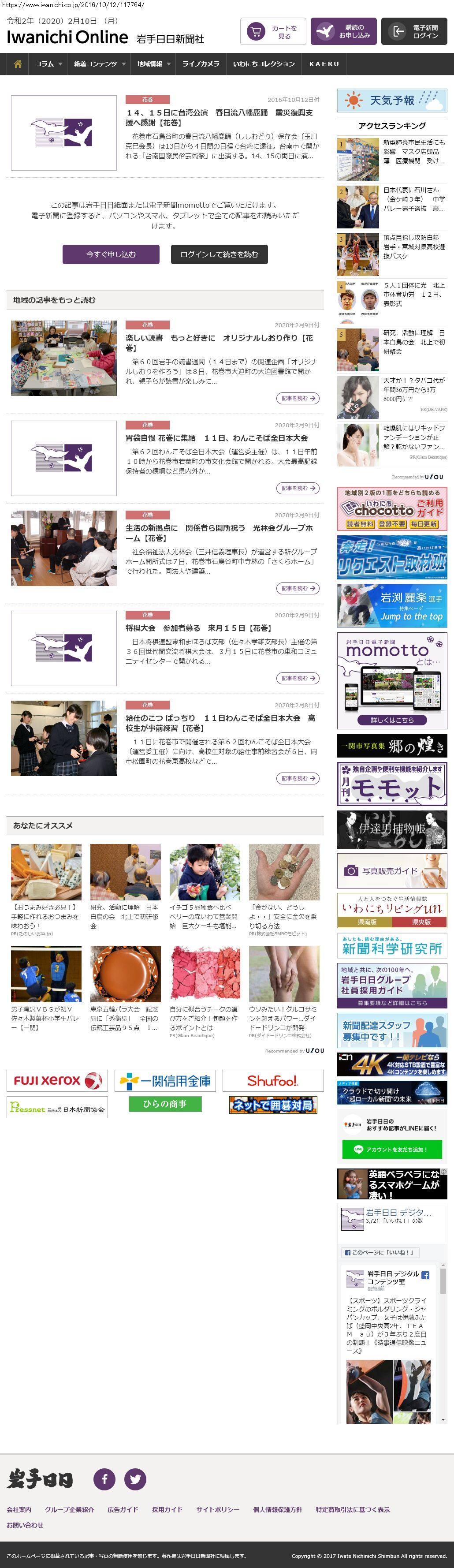454x1568 pixels.
Task: Select ログインして続きを読む
Action: point(219,254)
